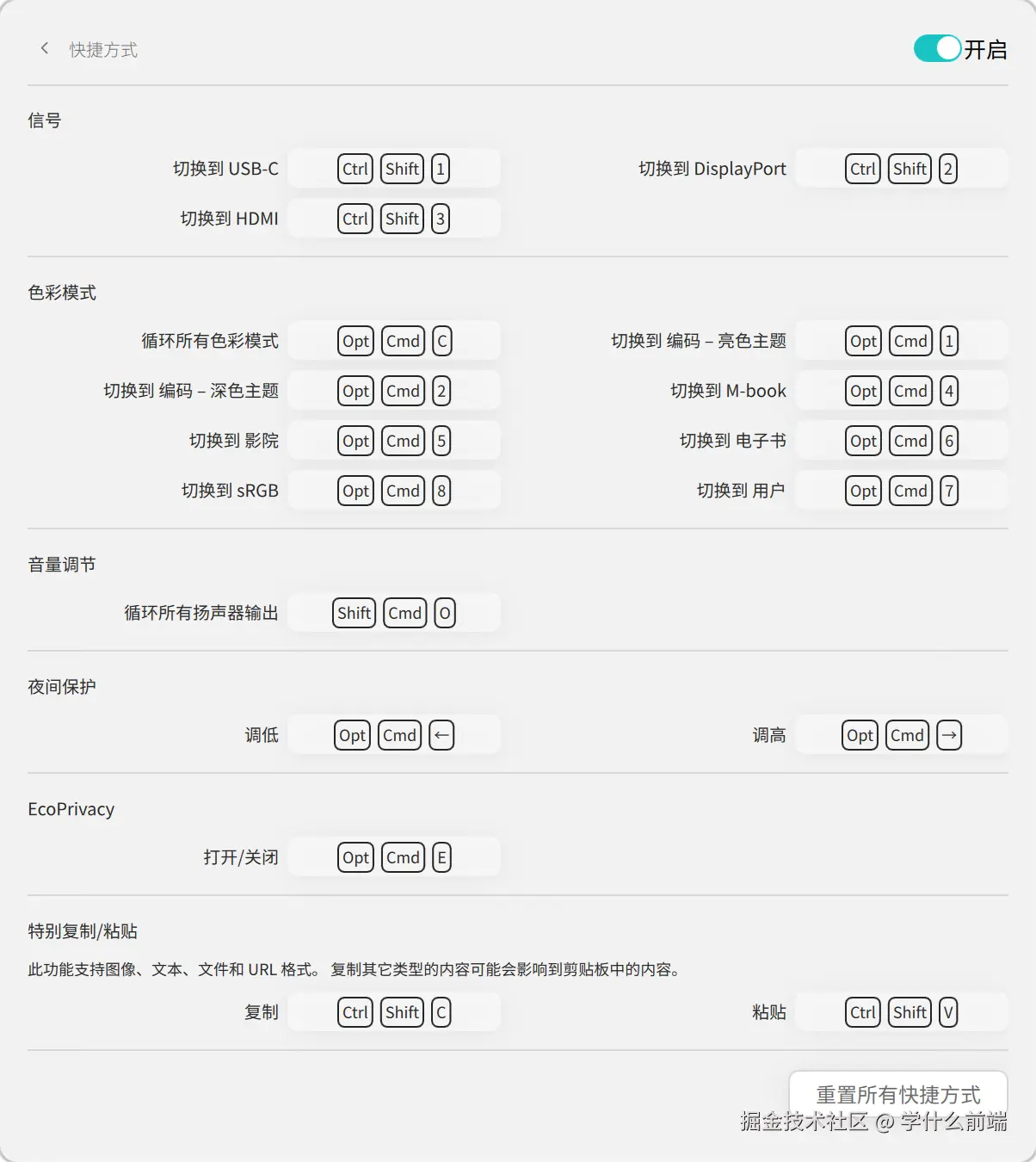This screenshot has height=1162, width=1036.
Task: Edit the 切换到 编码 – 亮色主题 shortcut
Action: [x=901, y=341]
